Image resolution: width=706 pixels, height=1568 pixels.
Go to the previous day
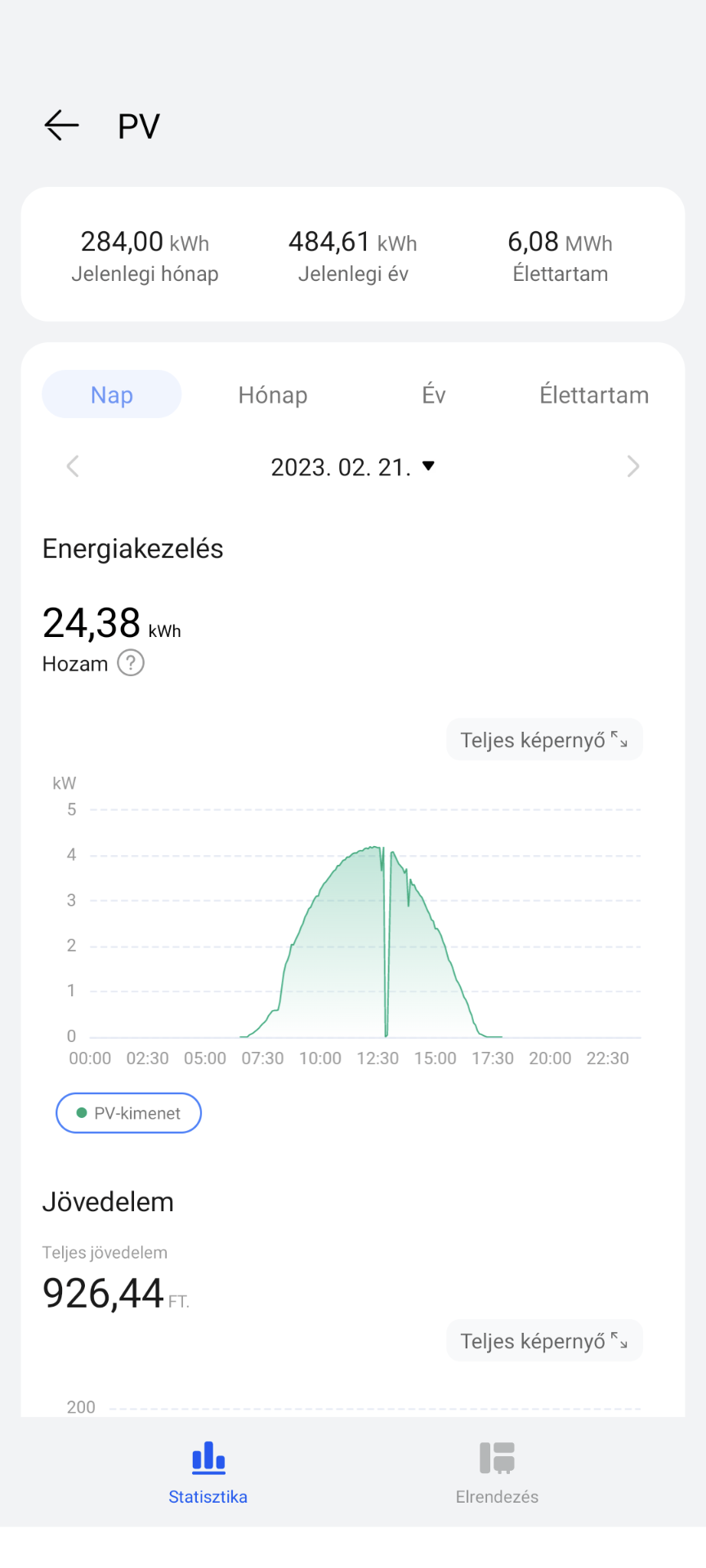tap(73, 466)
